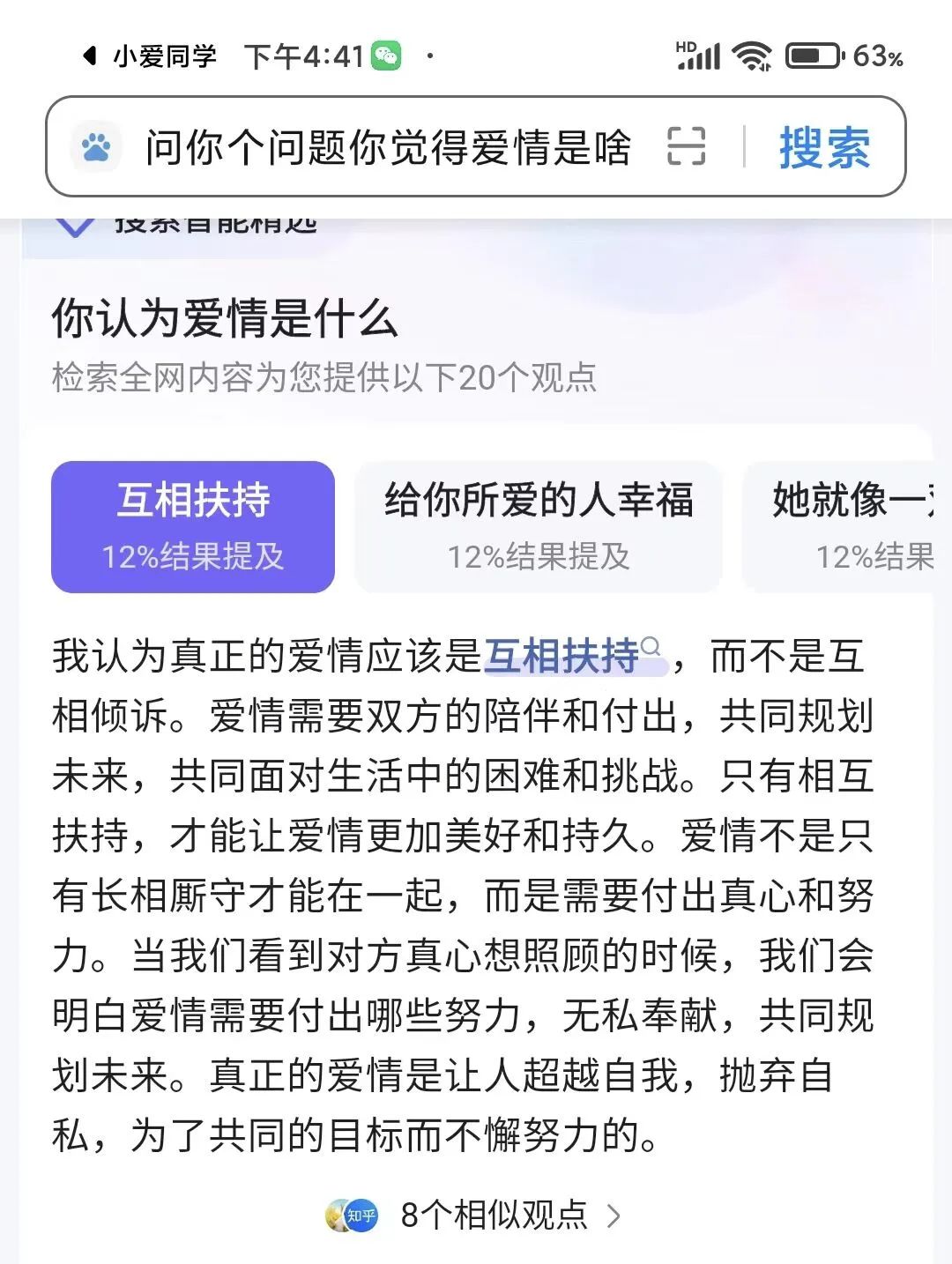Tap the Baidu paw icon in the search bar

pyautogui.click(x=96, y=147)
